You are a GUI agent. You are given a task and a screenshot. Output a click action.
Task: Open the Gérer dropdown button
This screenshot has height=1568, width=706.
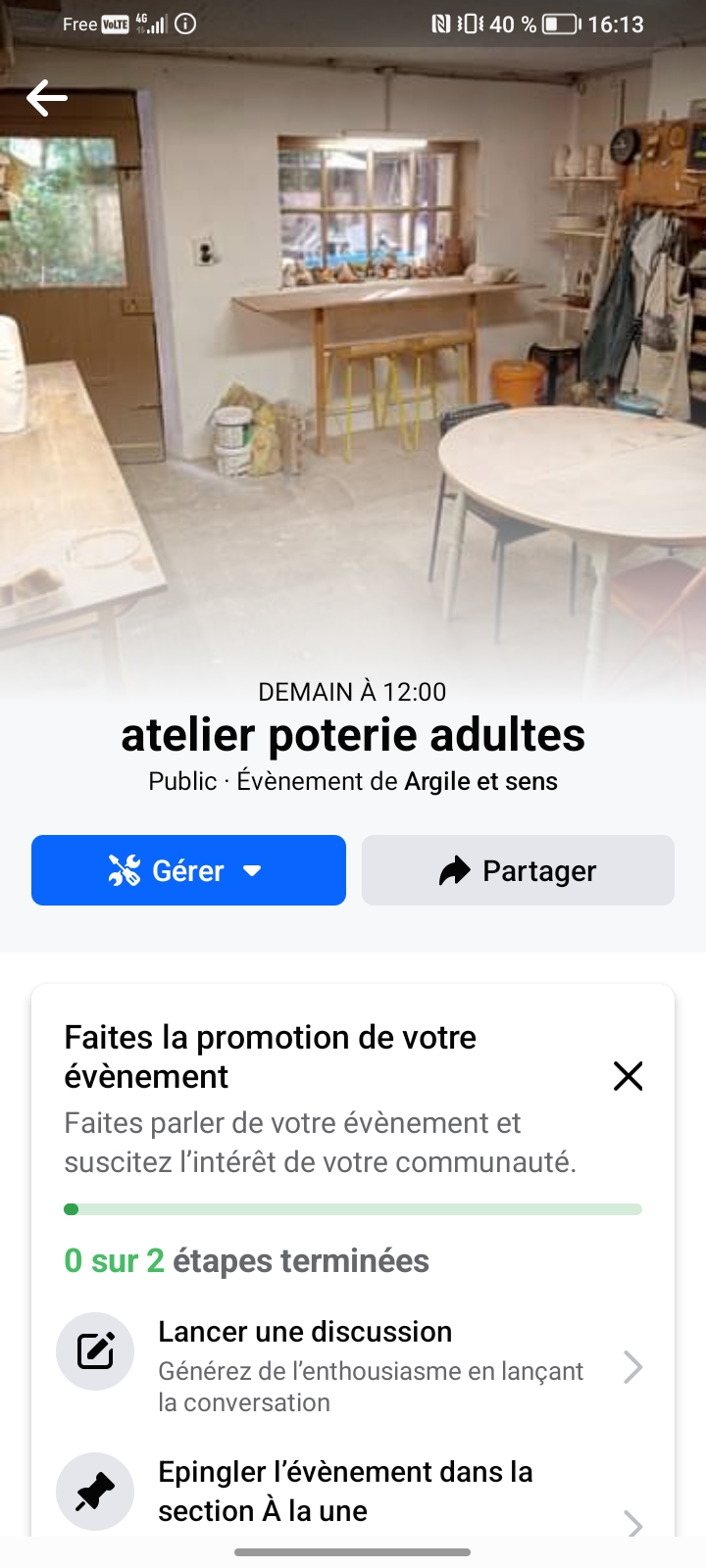[x=188, y=870]
